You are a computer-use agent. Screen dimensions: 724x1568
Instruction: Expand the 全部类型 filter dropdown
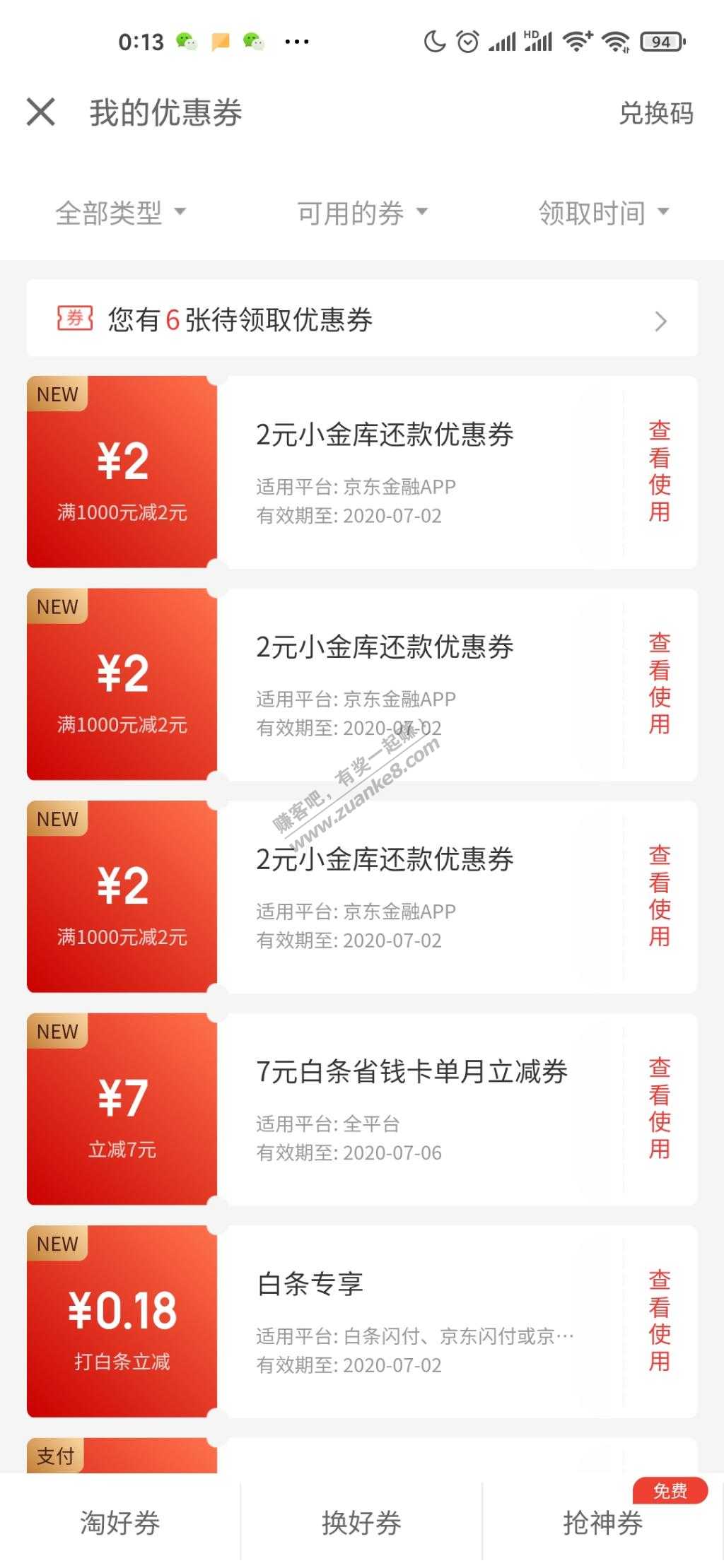(x=120, y=213)
